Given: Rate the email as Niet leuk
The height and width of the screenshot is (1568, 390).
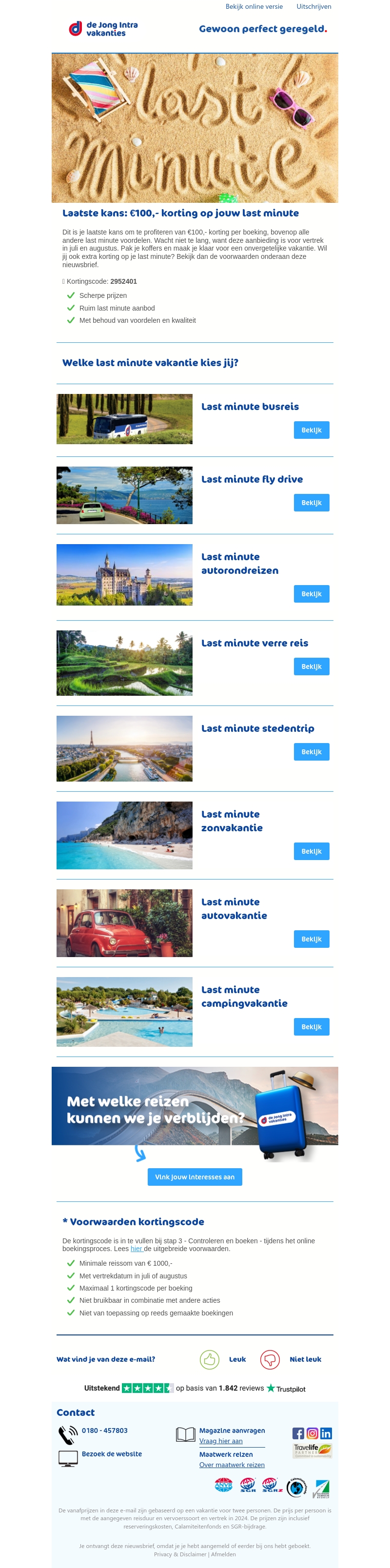Looking at the screenshot, I should [270, 1359].
